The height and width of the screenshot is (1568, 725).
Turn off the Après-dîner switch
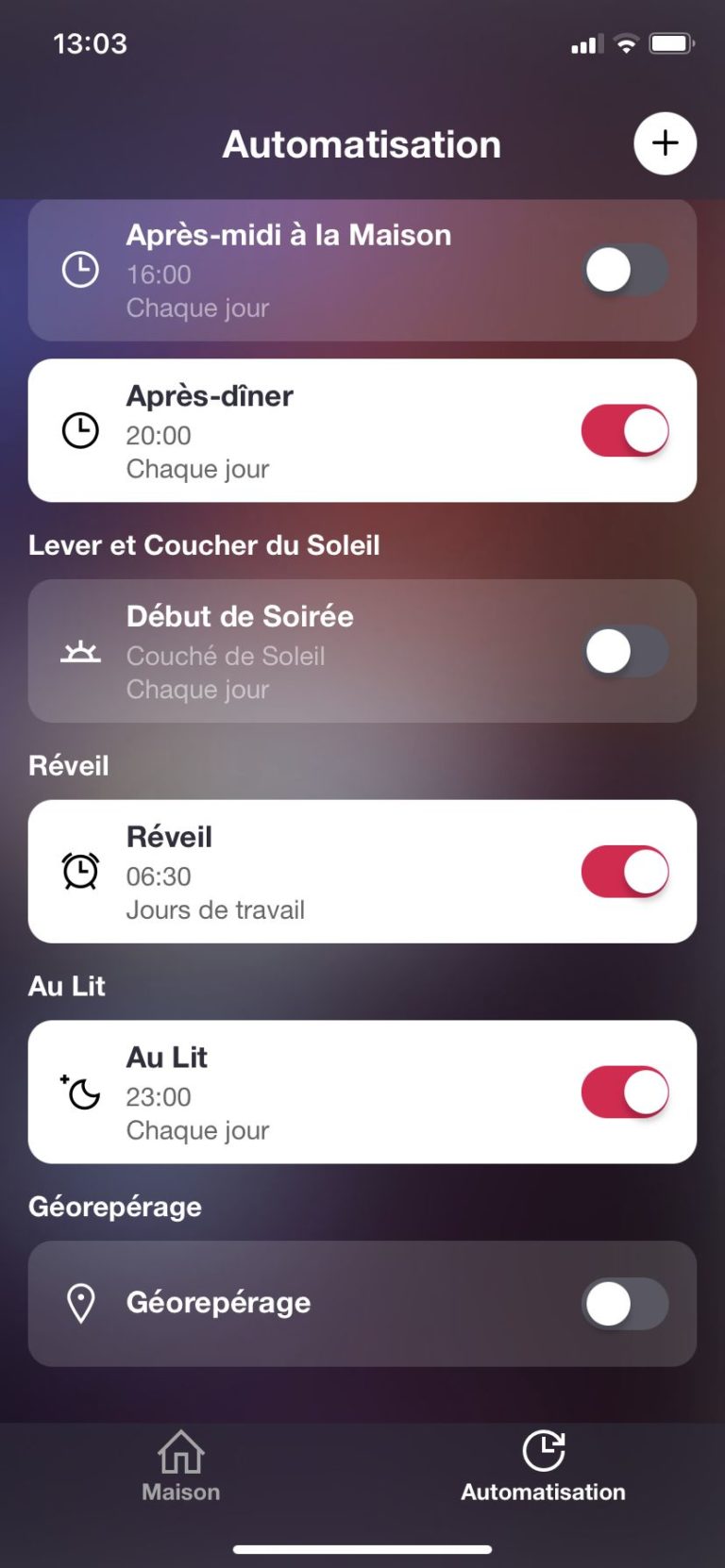[x=625, y=430]
